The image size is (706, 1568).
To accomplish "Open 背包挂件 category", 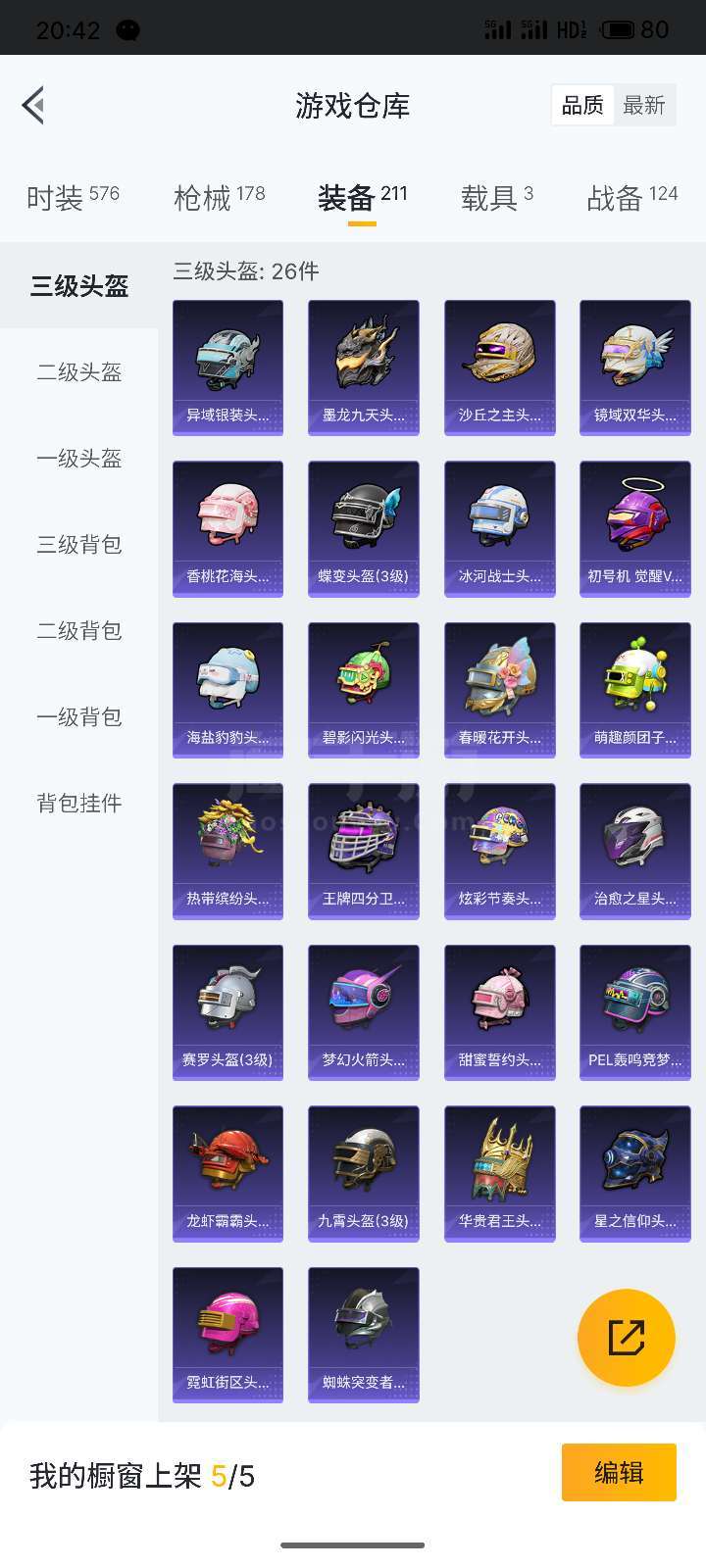I will pyautogui.click(x=79, y=804).
